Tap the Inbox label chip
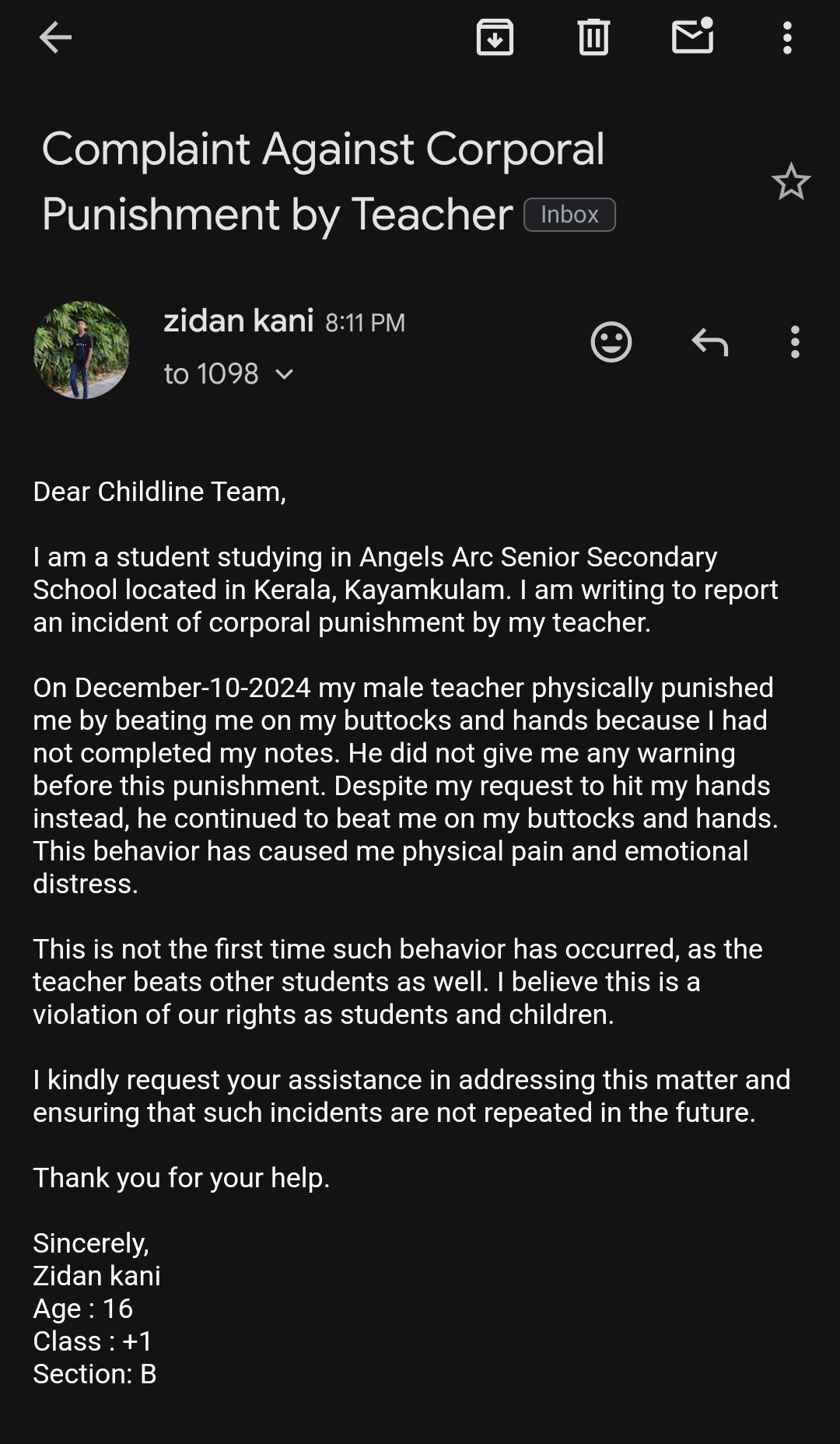 point(569,215)
